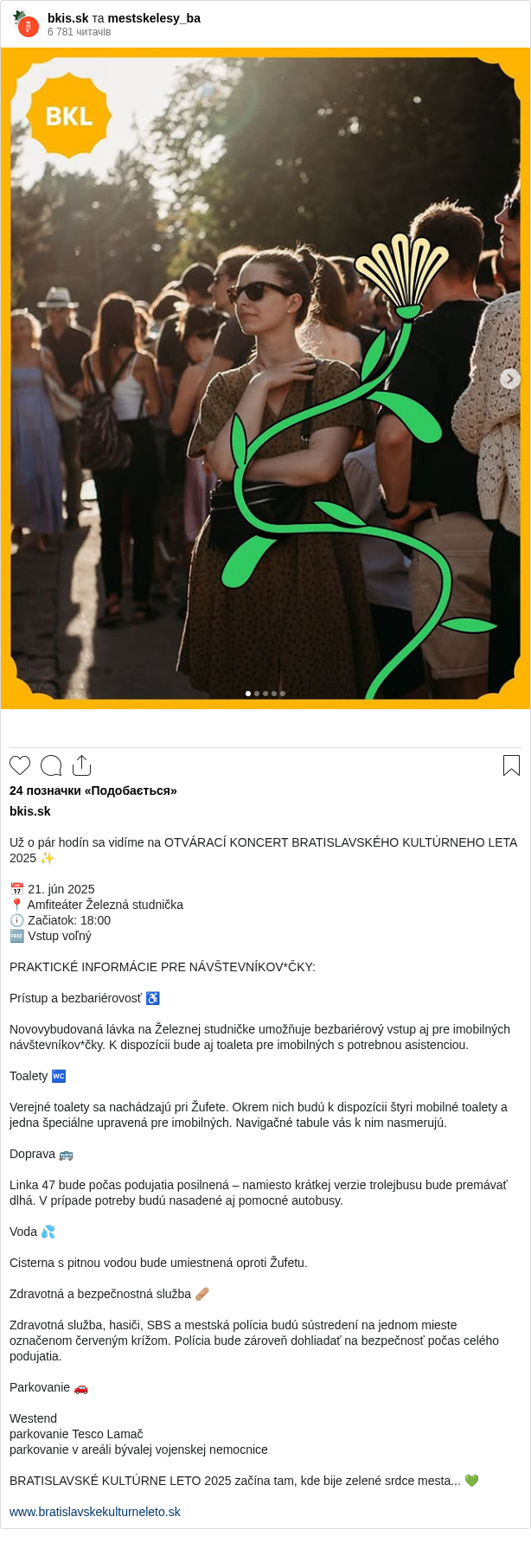
Task: Open comments on the post
Action: click(51, 765)
